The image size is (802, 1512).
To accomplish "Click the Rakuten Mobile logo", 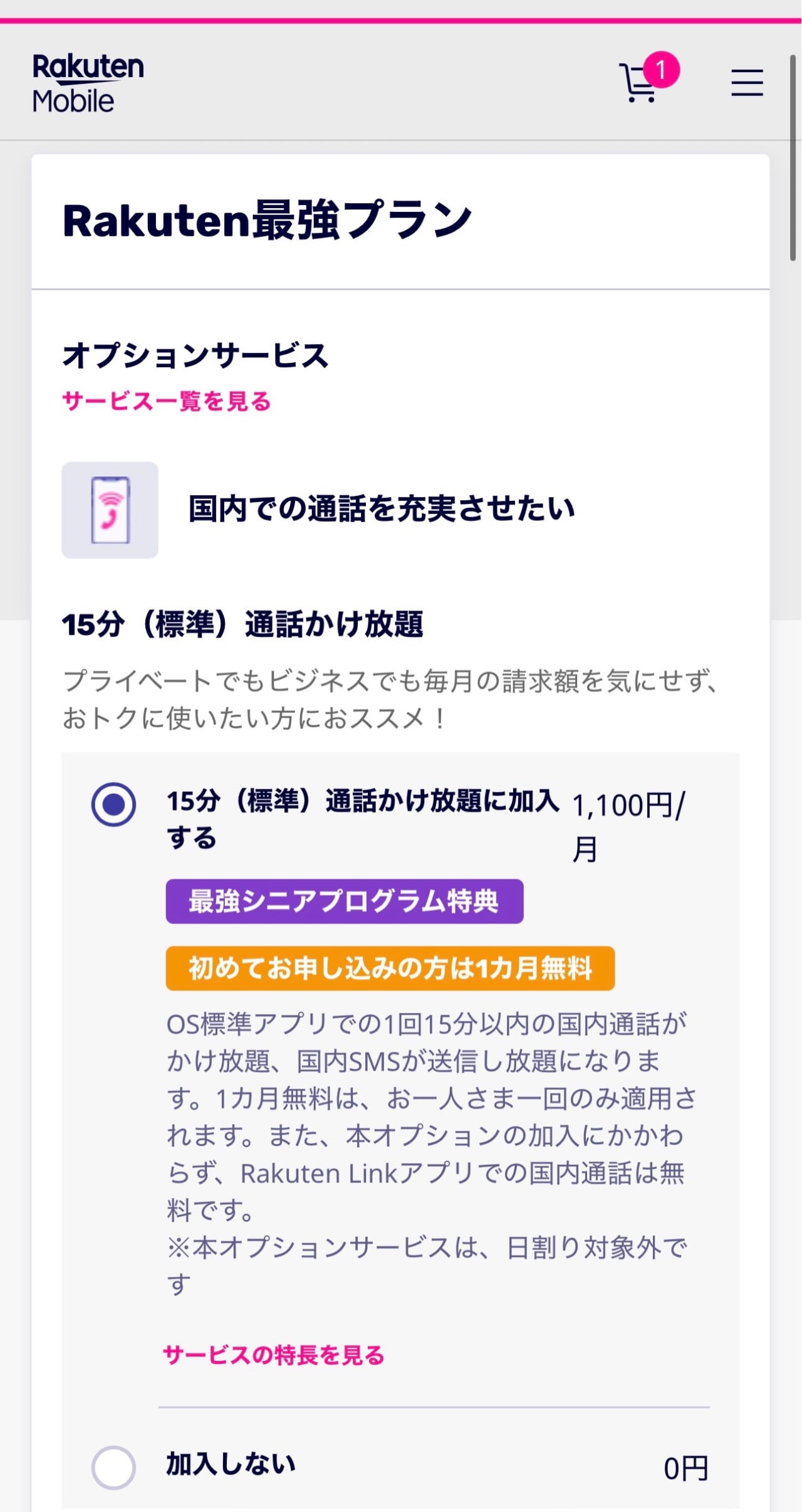I will (x=88, y=81).
